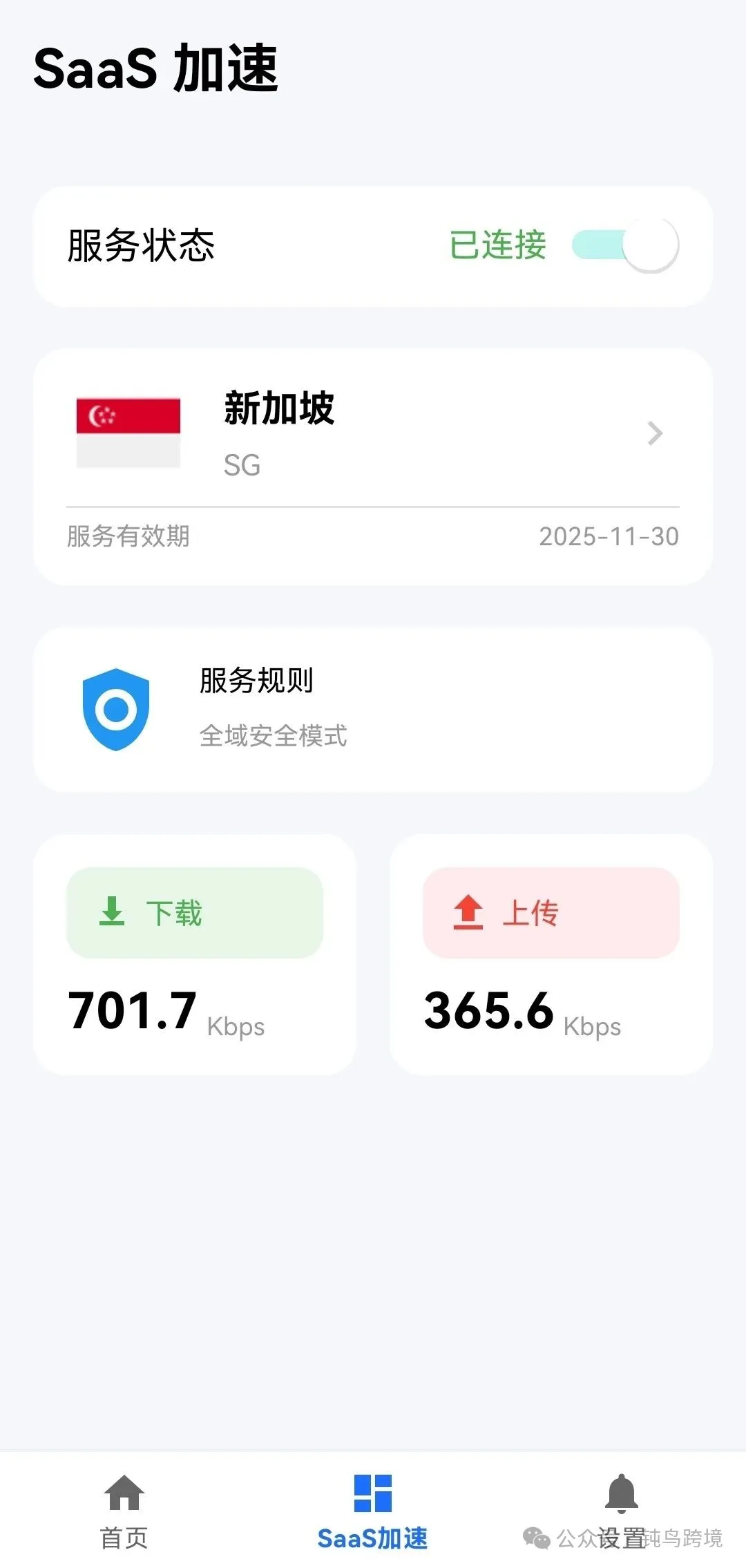Tap the 701.7 Kbps download card
Viewport: 746px width, 1568px height.
click(197, 954)
